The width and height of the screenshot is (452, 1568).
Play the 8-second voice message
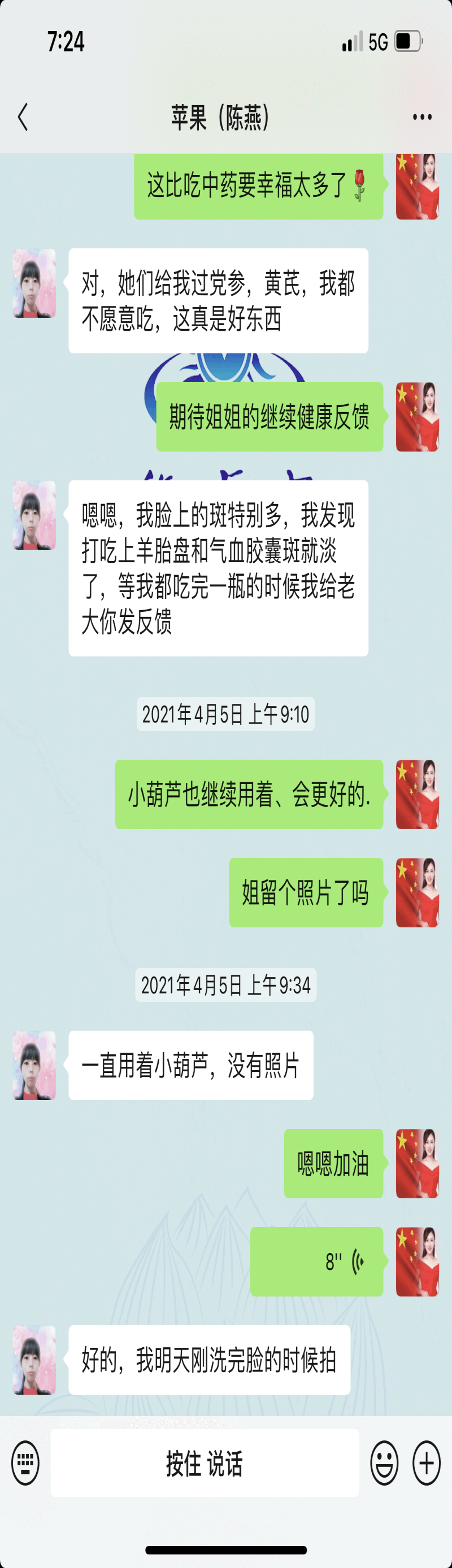317,1262
